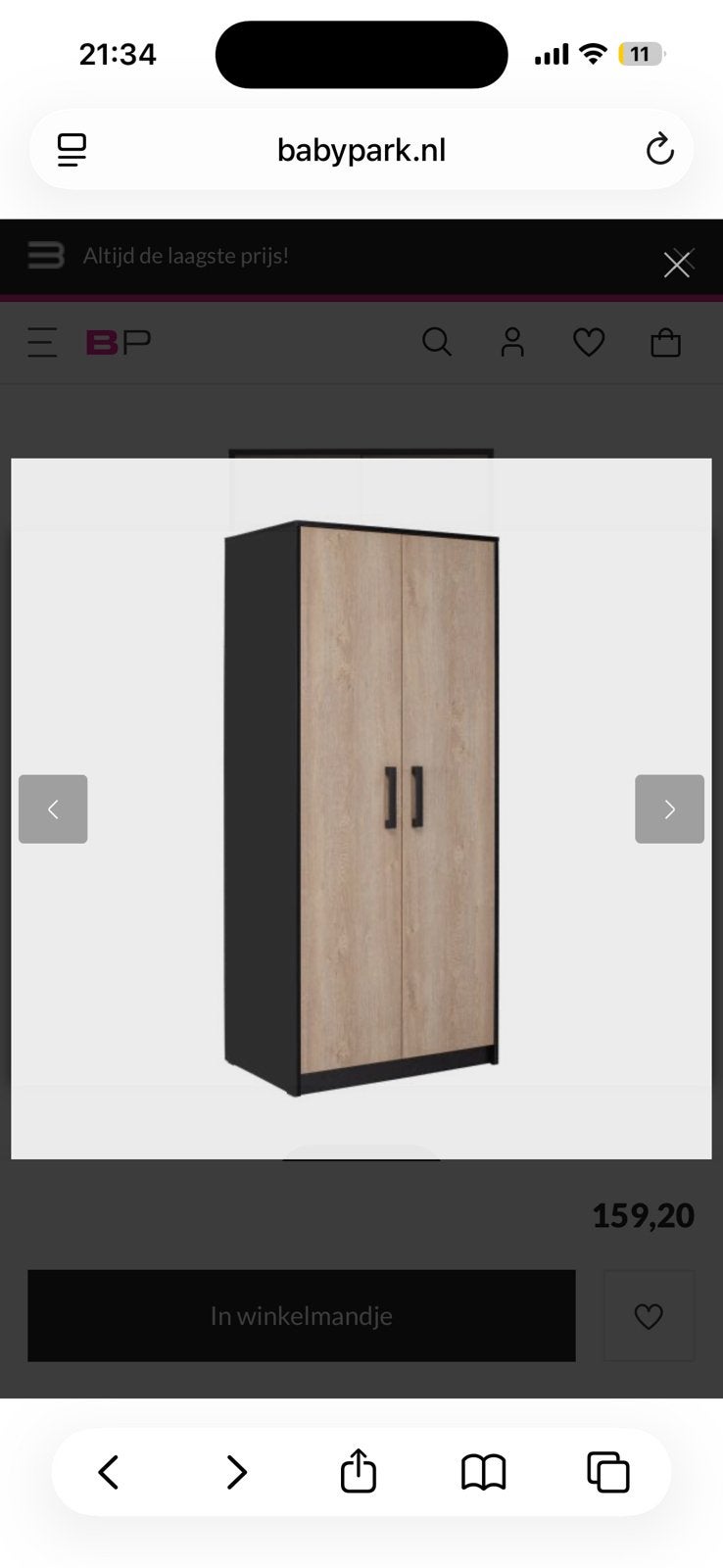Viewport: 723px width, 1568px height.
Task: Open Safari bookmarks
Action: (484, 1472)
